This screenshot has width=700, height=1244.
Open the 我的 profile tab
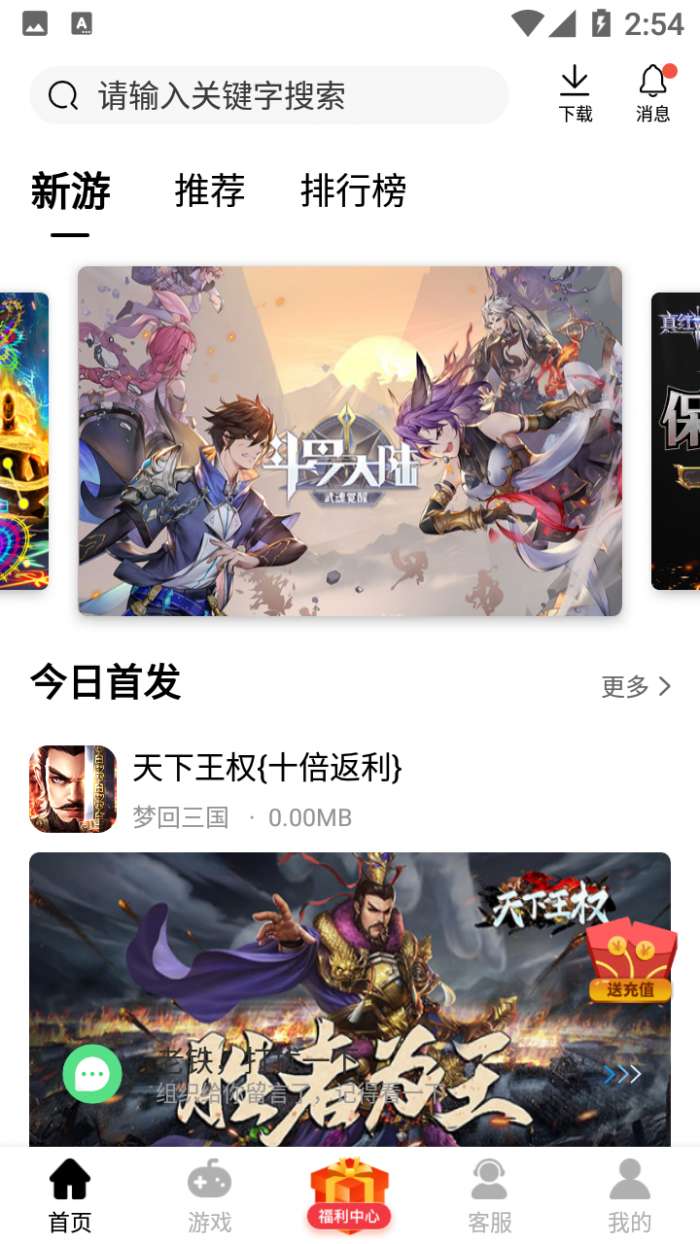630,1195
